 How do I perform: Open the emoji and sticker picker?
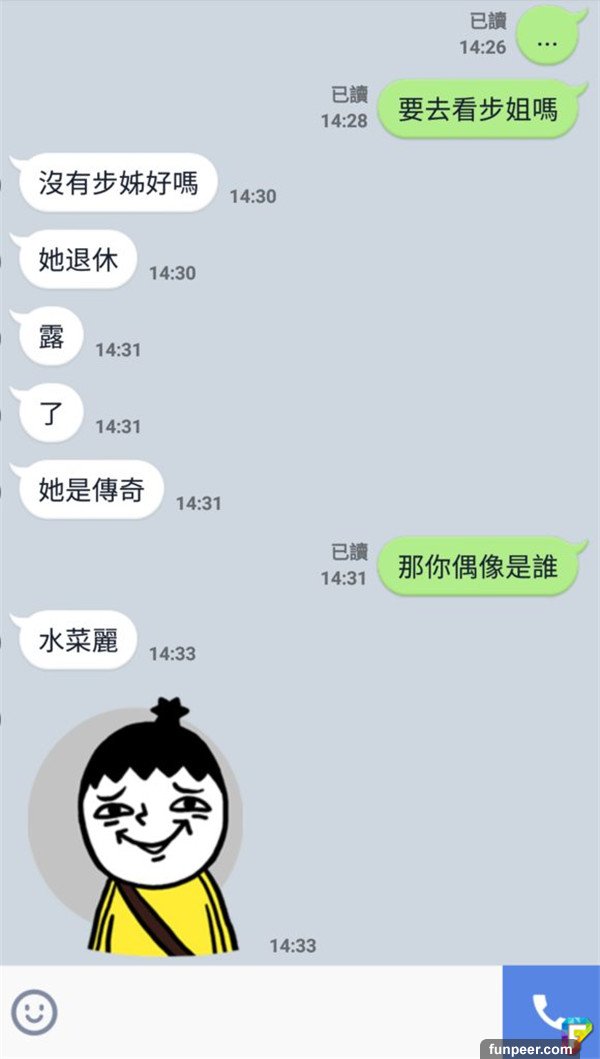[34, 1012]
